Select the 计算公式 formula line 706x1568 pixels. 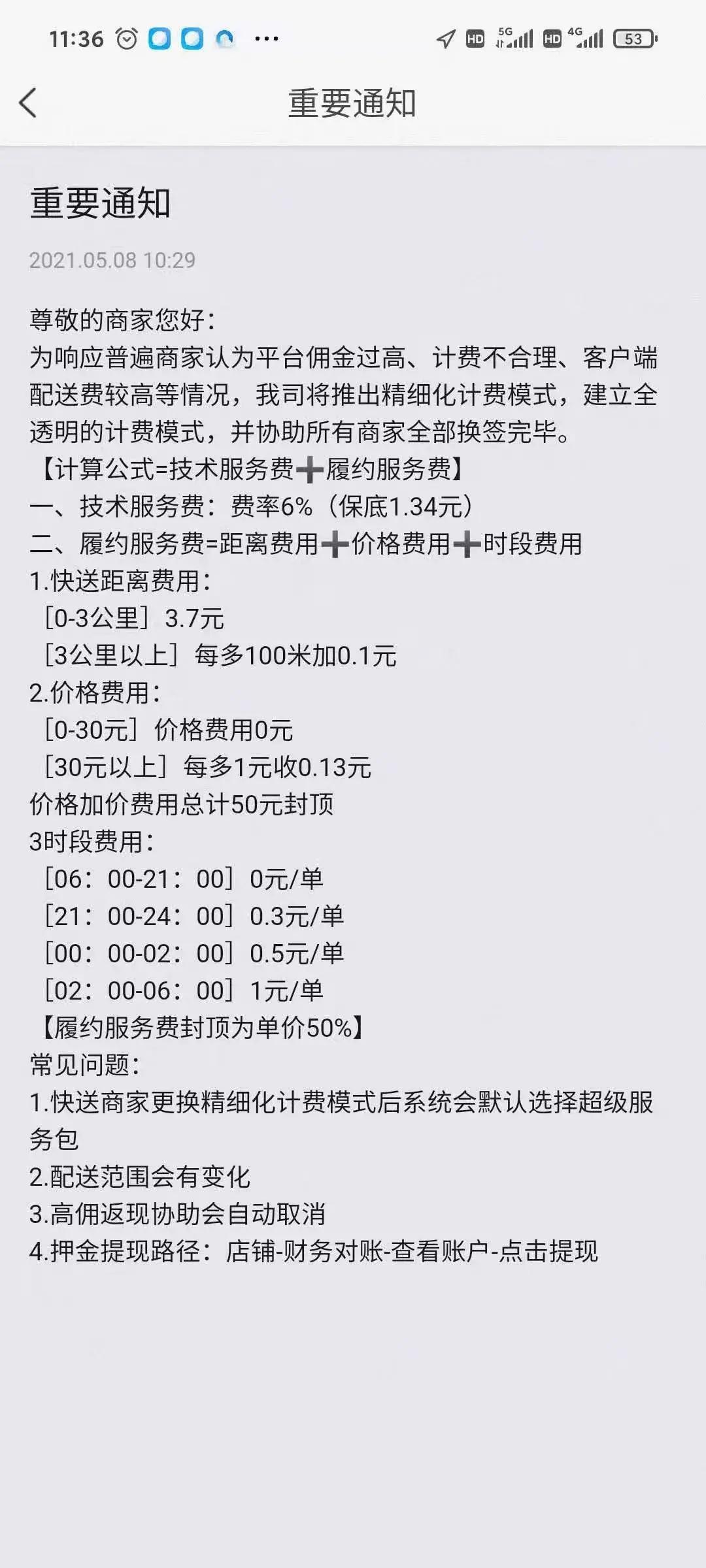click(x=252, y=468)
